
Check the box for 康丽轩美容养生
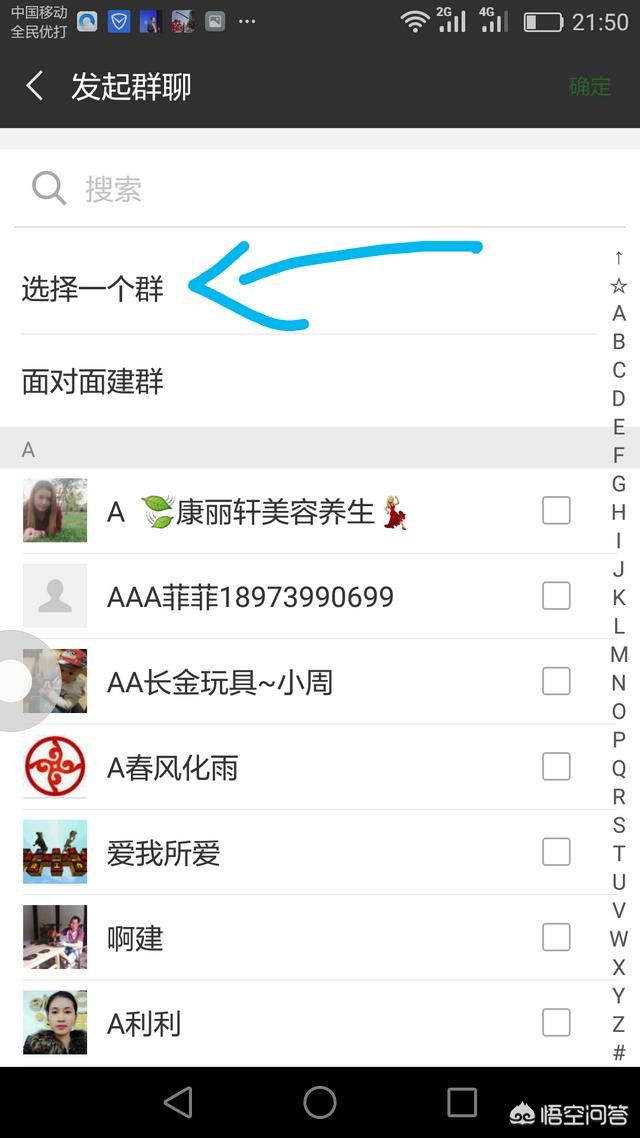556,510
